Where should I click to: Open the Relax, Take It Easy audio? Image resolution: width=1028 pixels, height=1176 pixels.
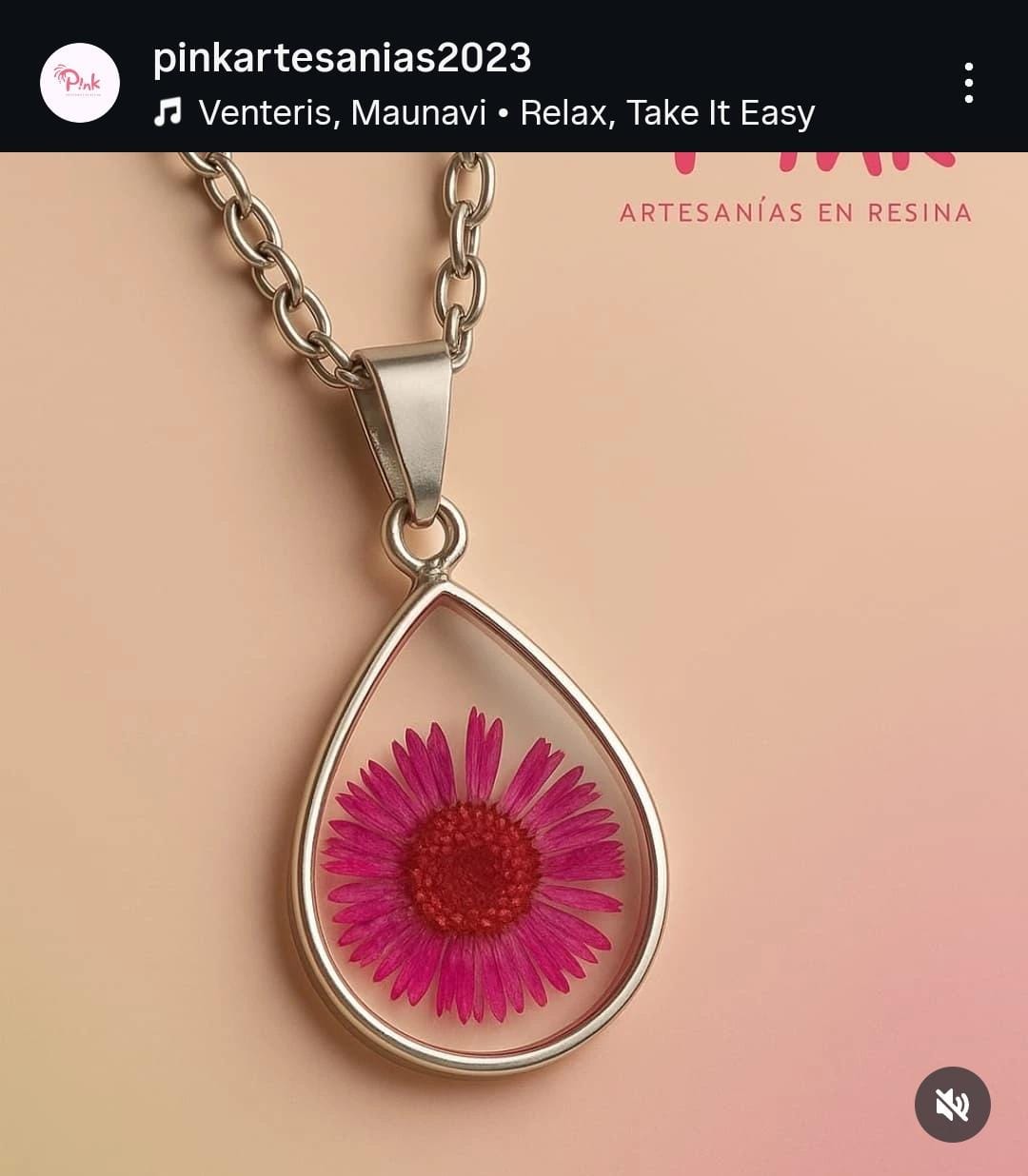504,113
